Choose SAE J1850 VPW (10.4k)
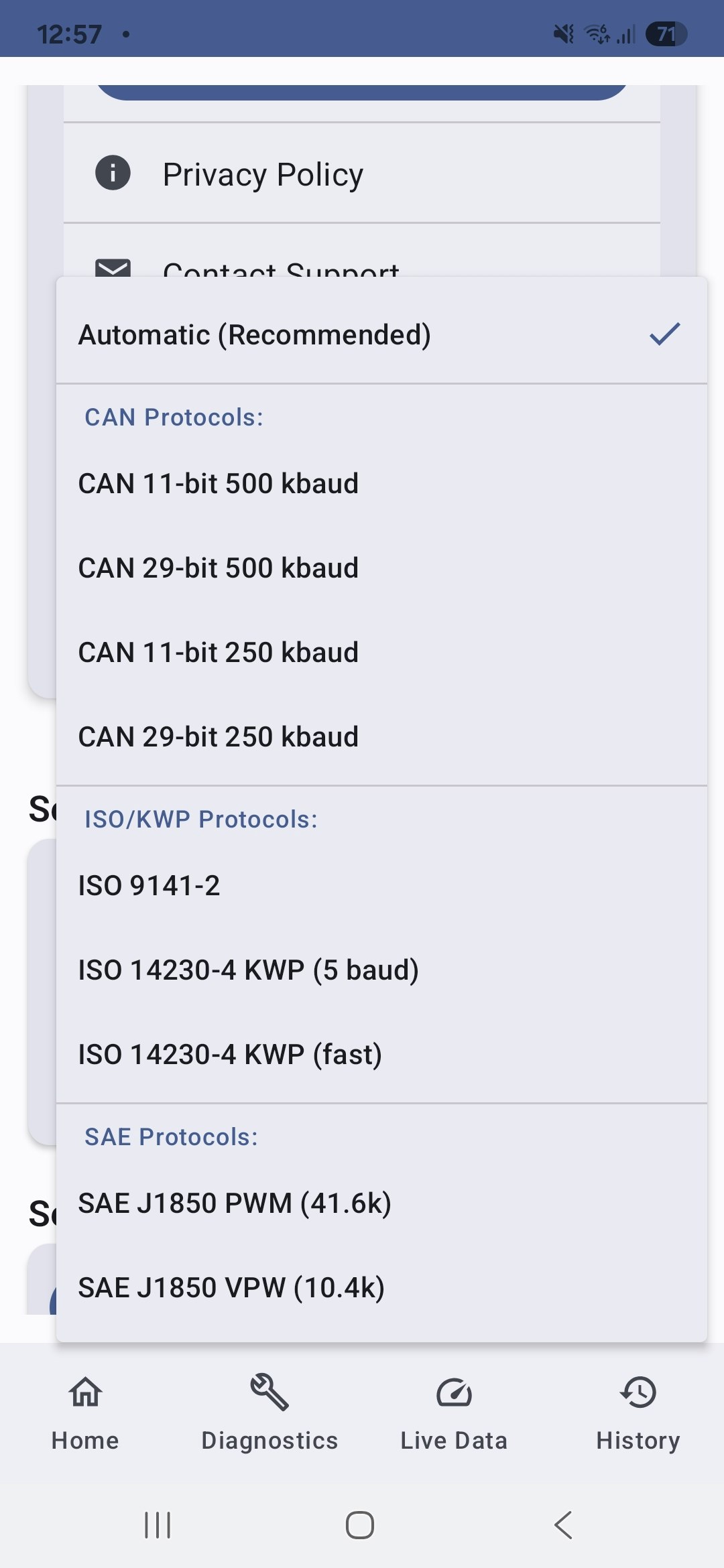The height and width of the screenshot is (1568, 724). [381, 1288]
